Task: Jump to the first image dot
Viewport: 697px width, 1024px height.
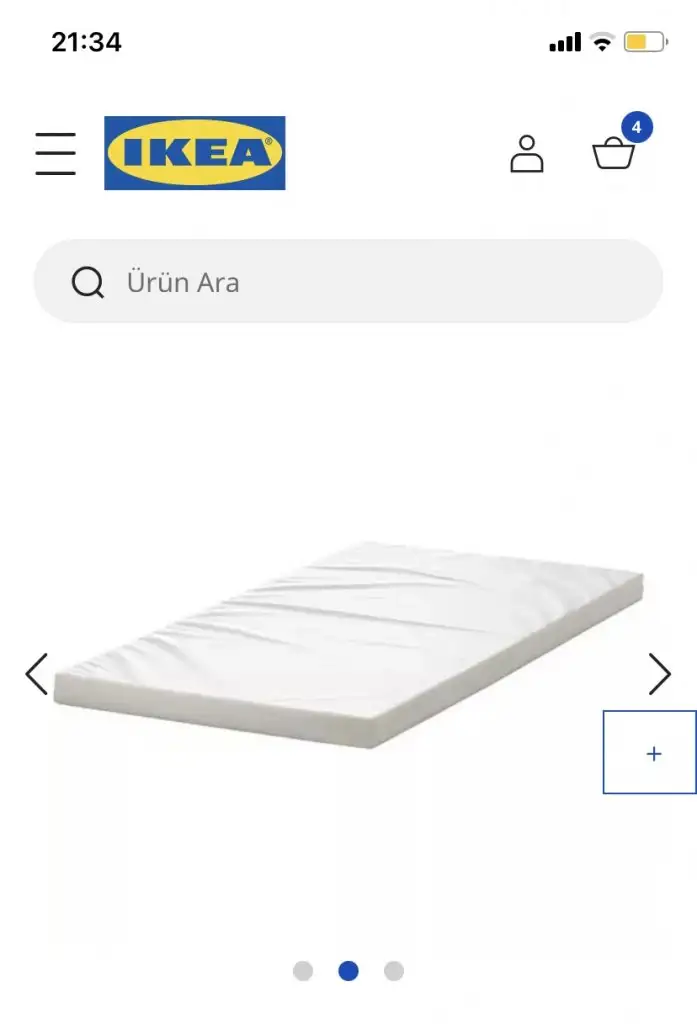Action: [x=303, y=970]
